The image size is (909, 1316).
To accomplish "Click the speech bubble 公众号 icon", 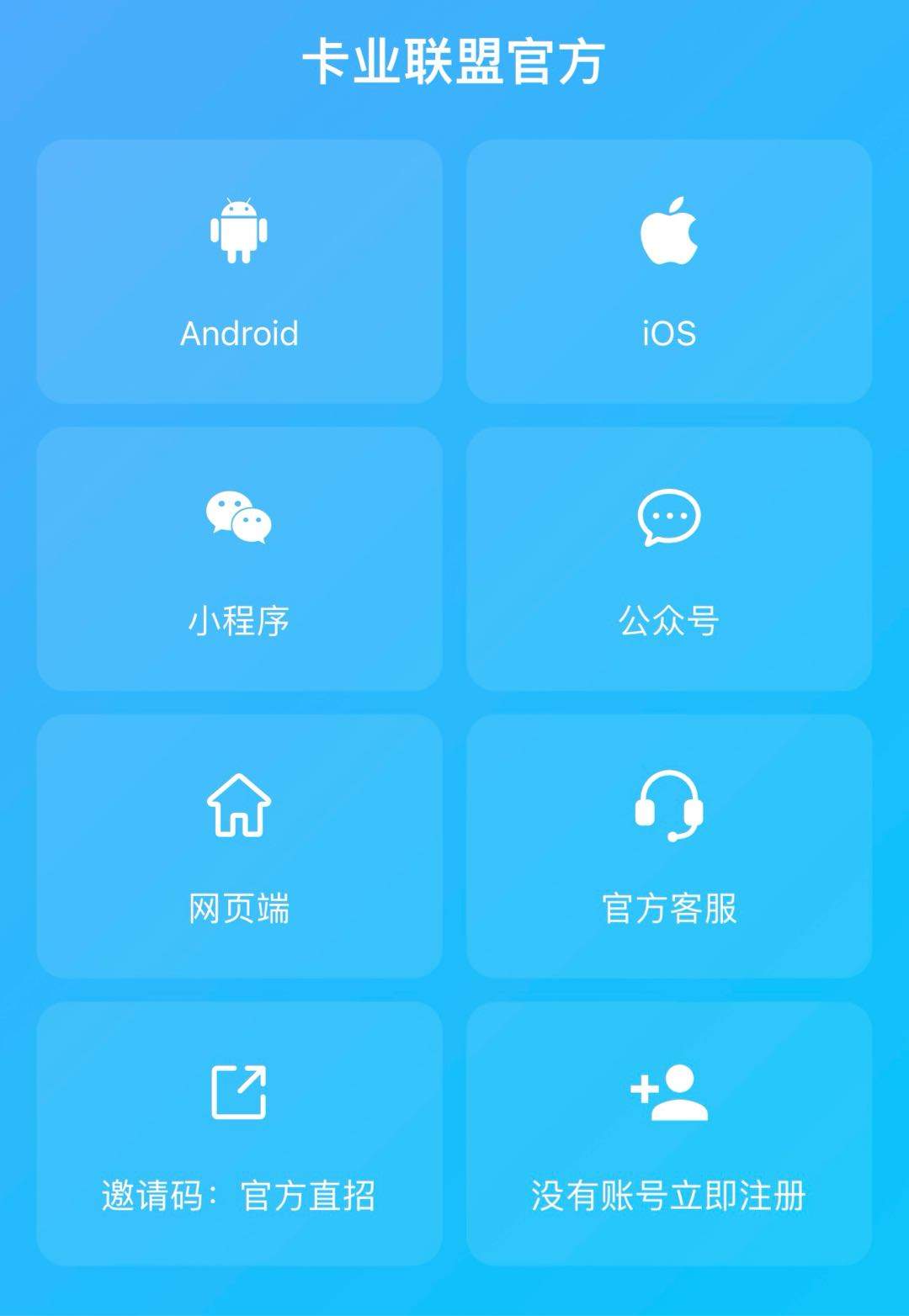I will pos(669,519).
